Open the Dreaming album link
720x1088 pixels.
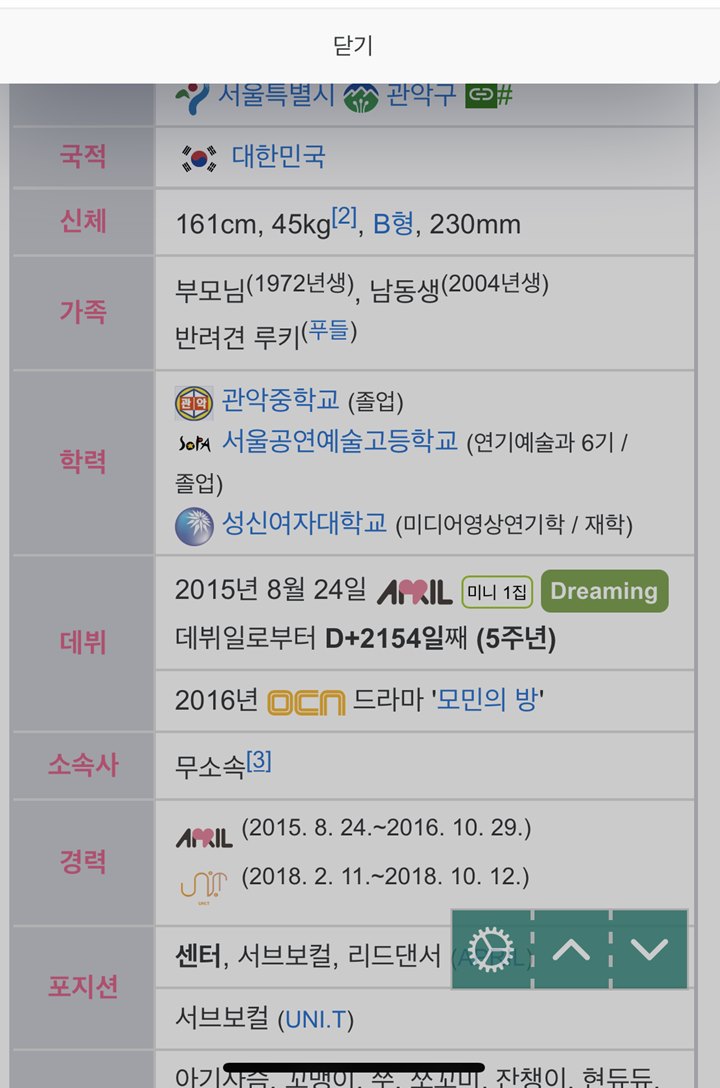603,591
